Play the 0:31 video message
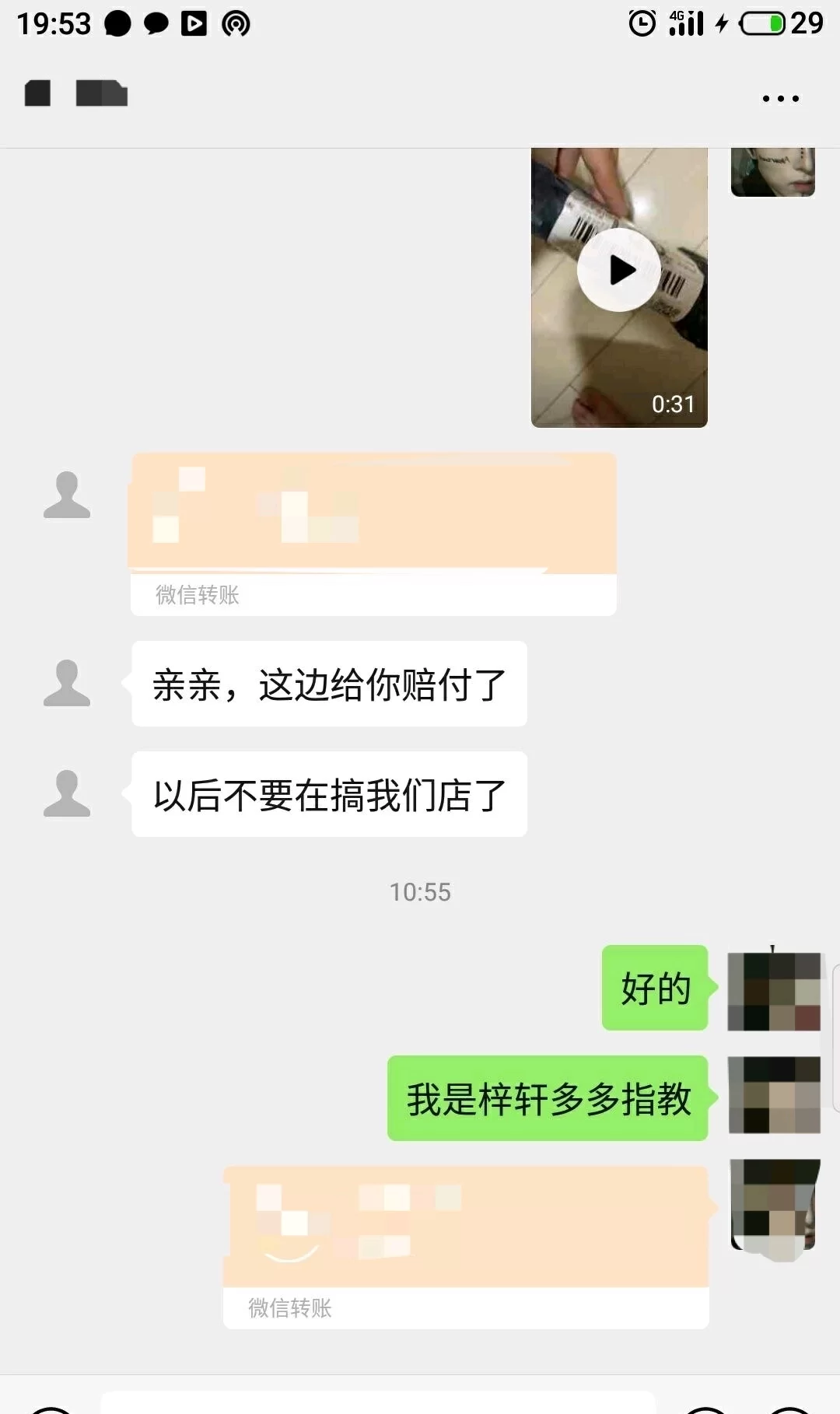840x1414 pixels. (619, 271)
